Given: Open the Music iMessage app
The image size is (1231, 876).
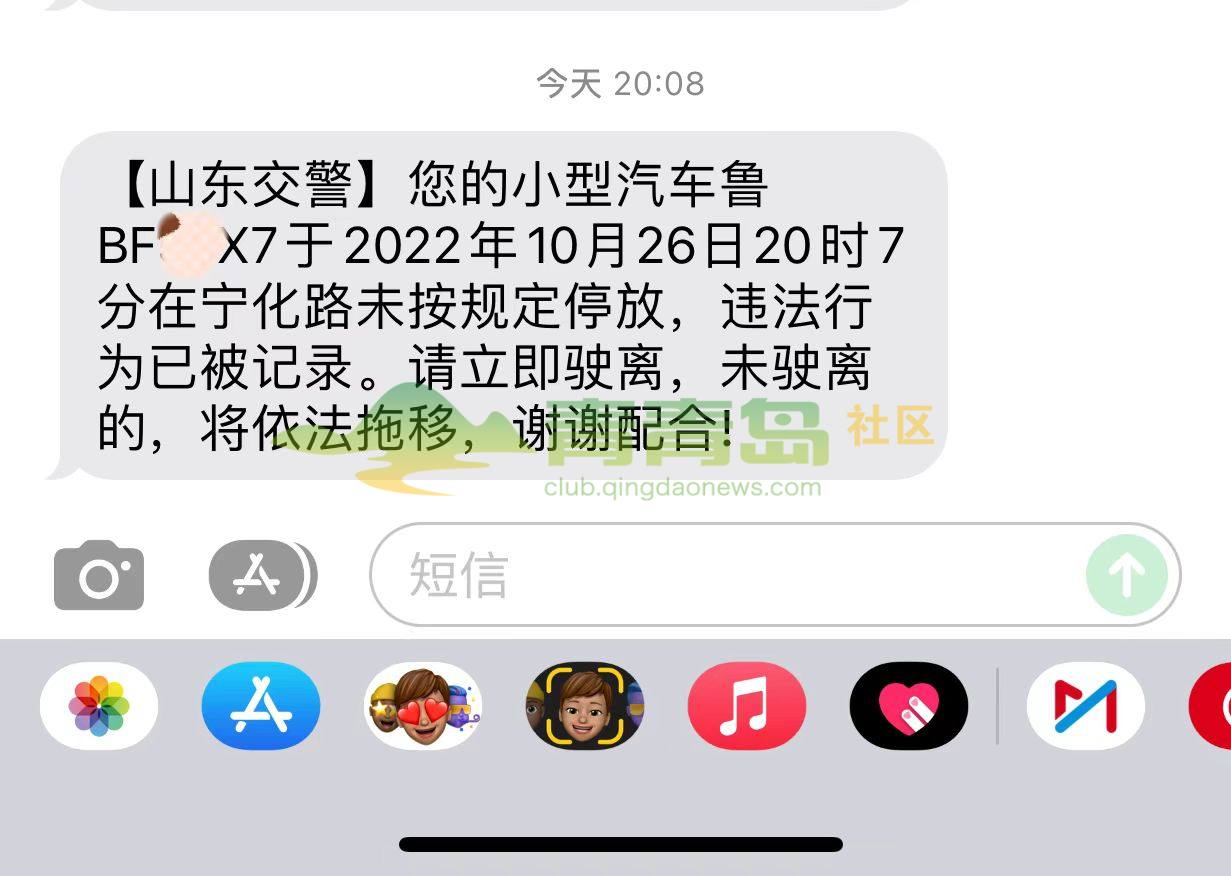Looking at the screenshot, I should coord(746,706).
